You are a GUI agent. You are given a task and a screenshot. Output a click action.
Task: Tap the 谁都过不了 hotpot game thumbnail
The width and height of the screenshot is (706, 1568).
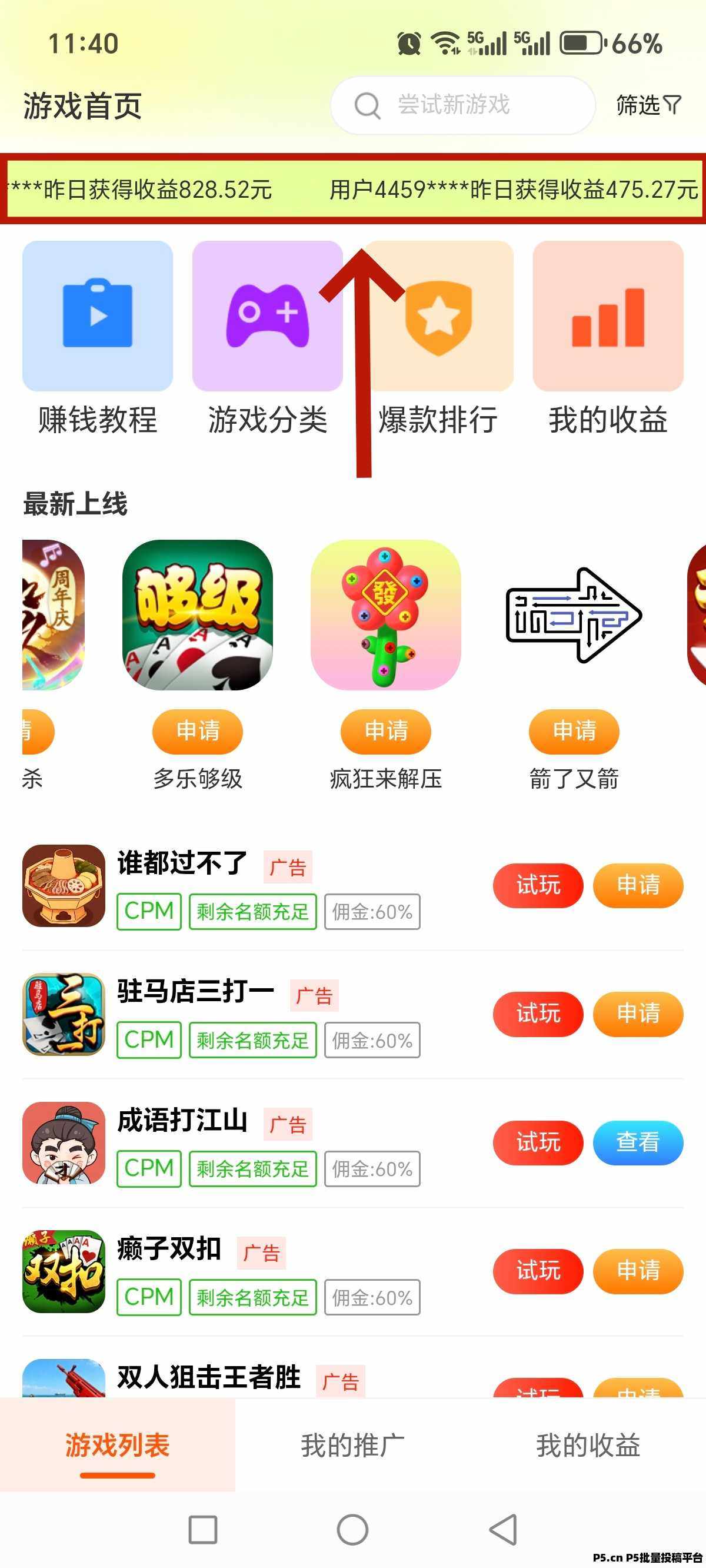pyautogui.click(x=63, y=886)
